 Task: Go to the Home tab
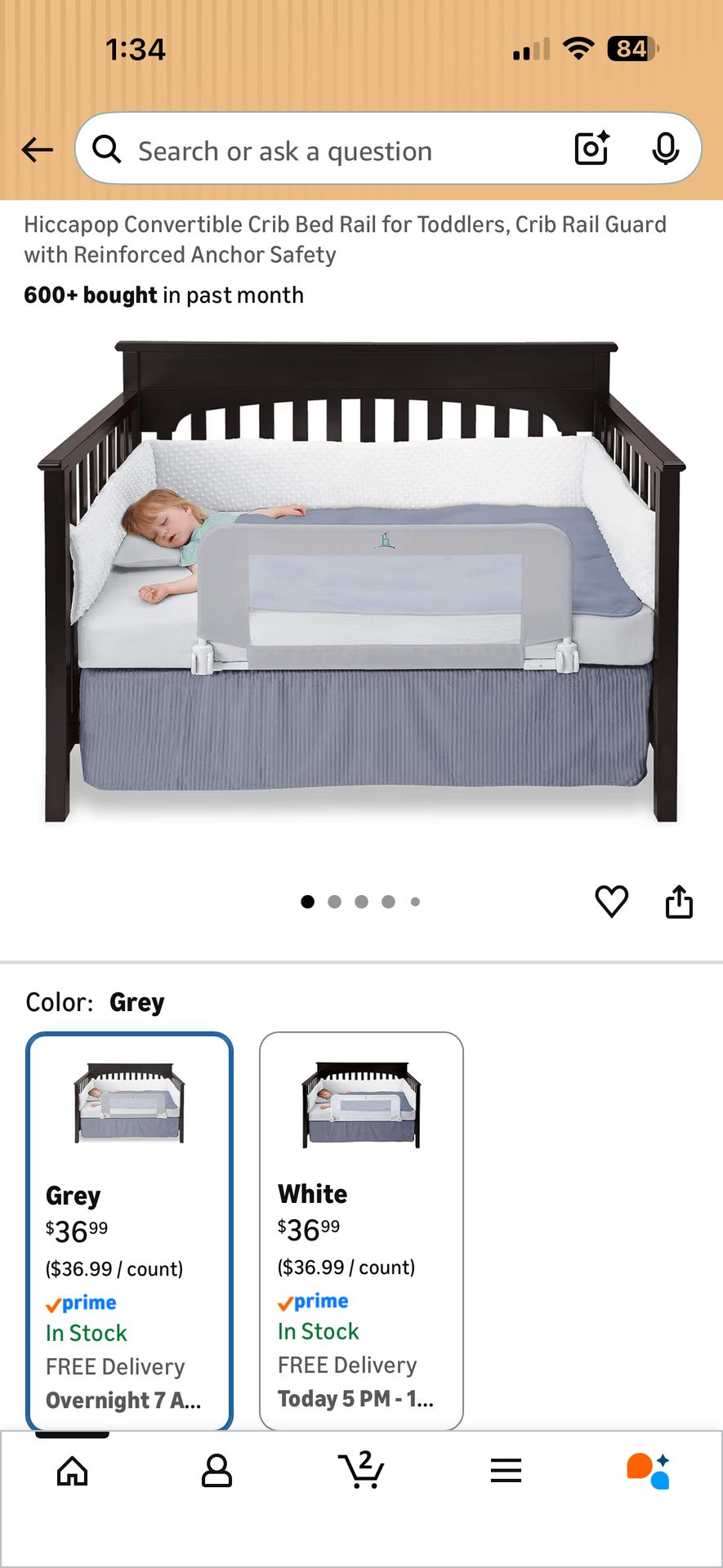pos(73,1471)
